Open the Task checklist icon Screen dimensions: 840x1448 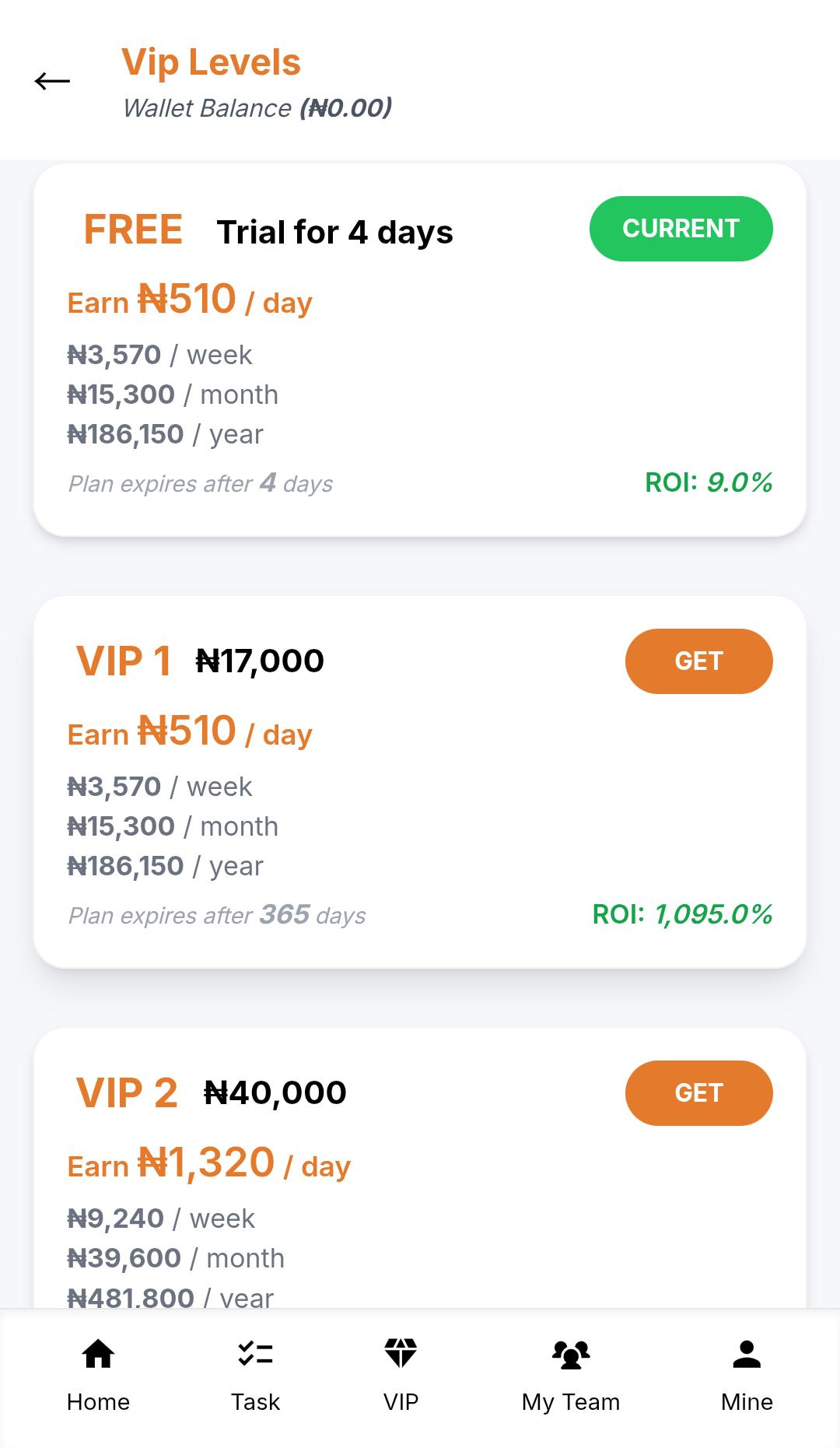(x=254, y=1352)
